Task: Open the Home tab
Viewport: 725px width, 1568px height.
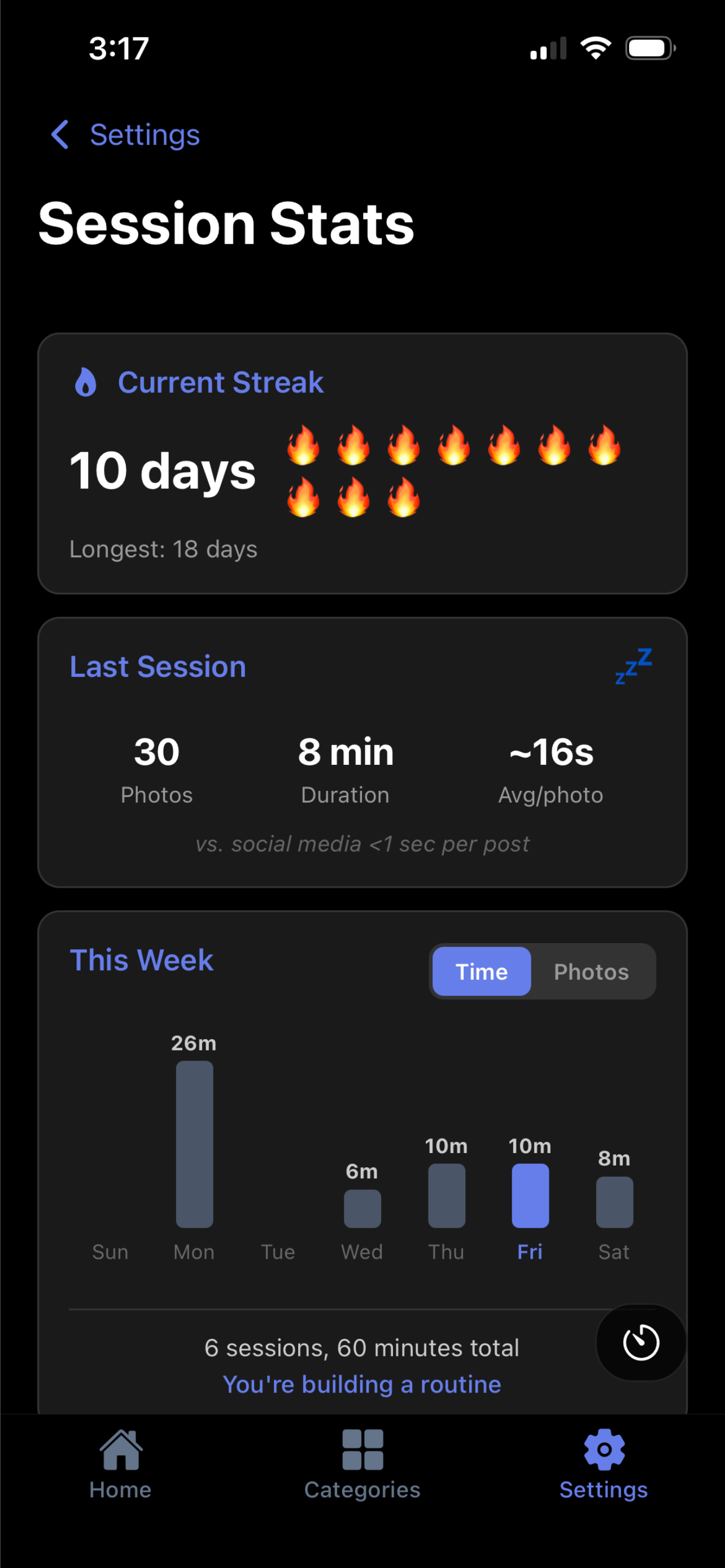Action: tap(120, 1465)
